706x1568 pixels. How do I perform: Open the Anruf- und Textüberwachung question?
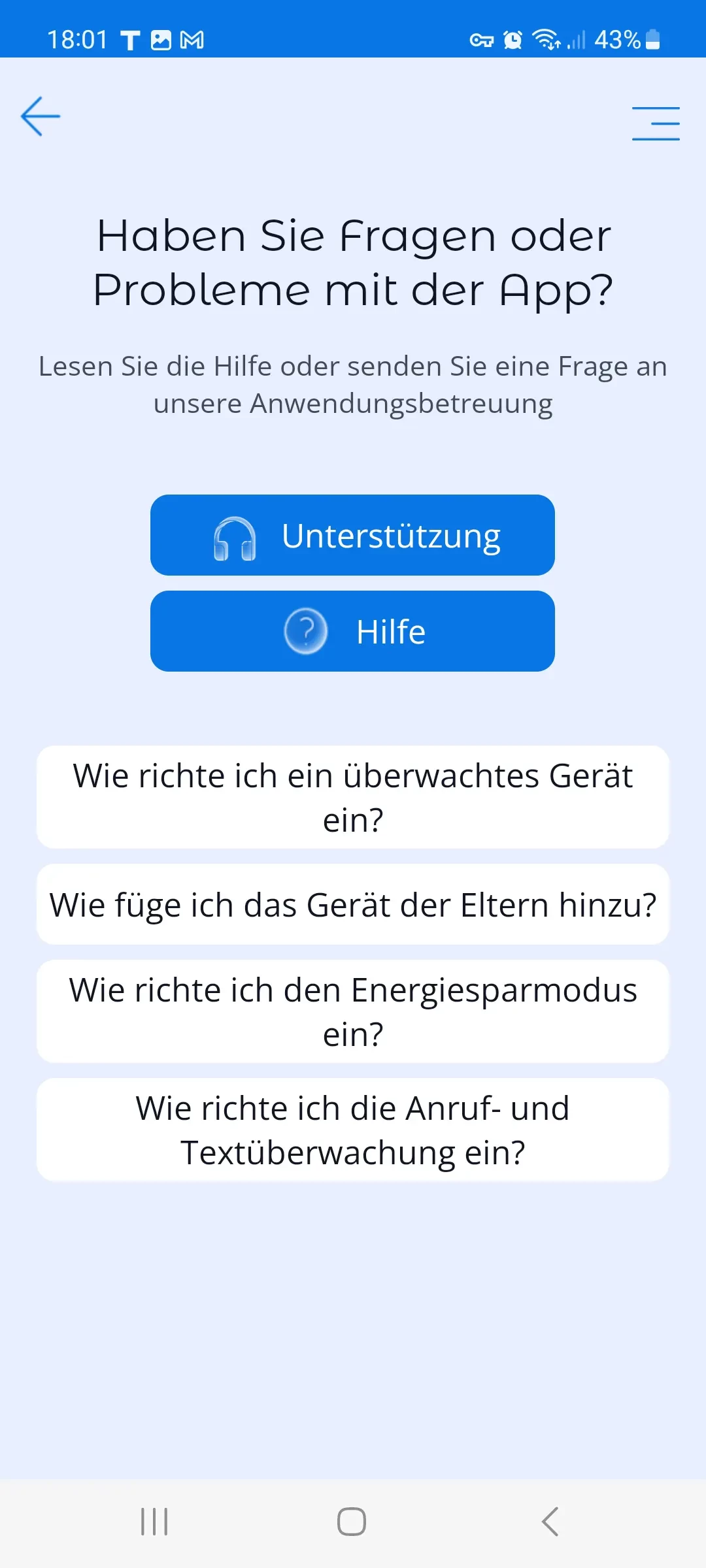tap(352, 1130)
